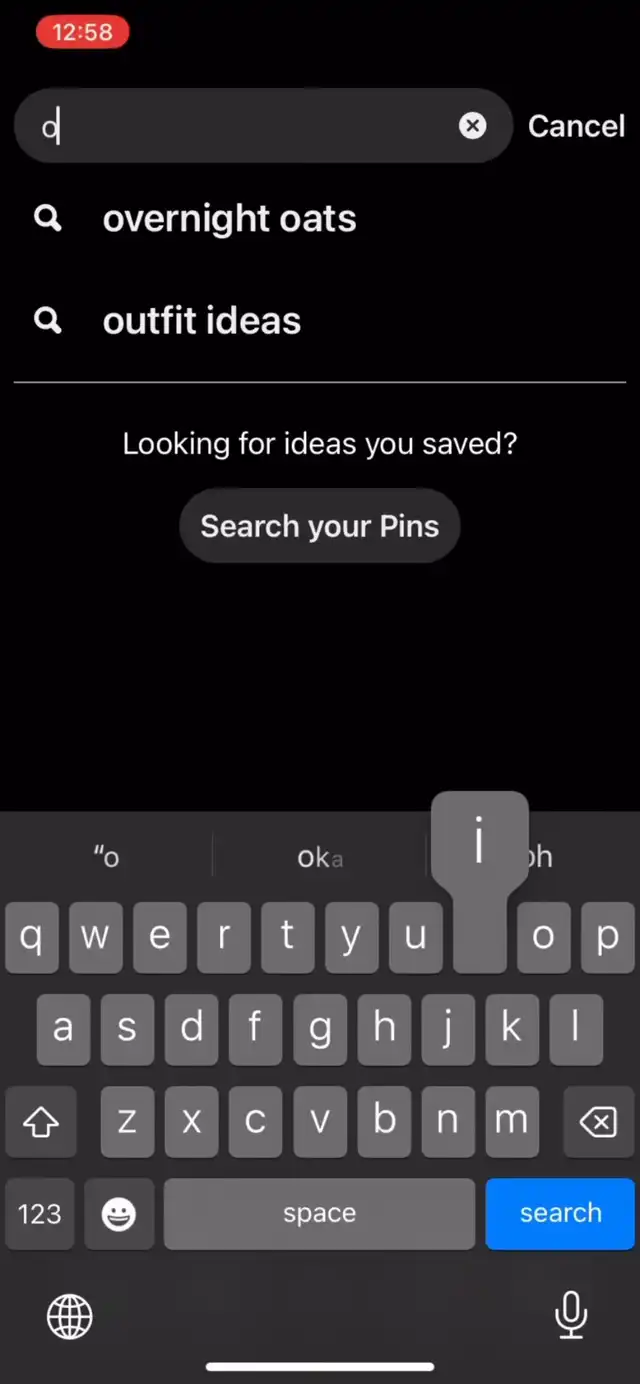Screen dimensions: 640x1384
Task: Switch to the 123 numeric keyboard
Action: coord(40,1213)
